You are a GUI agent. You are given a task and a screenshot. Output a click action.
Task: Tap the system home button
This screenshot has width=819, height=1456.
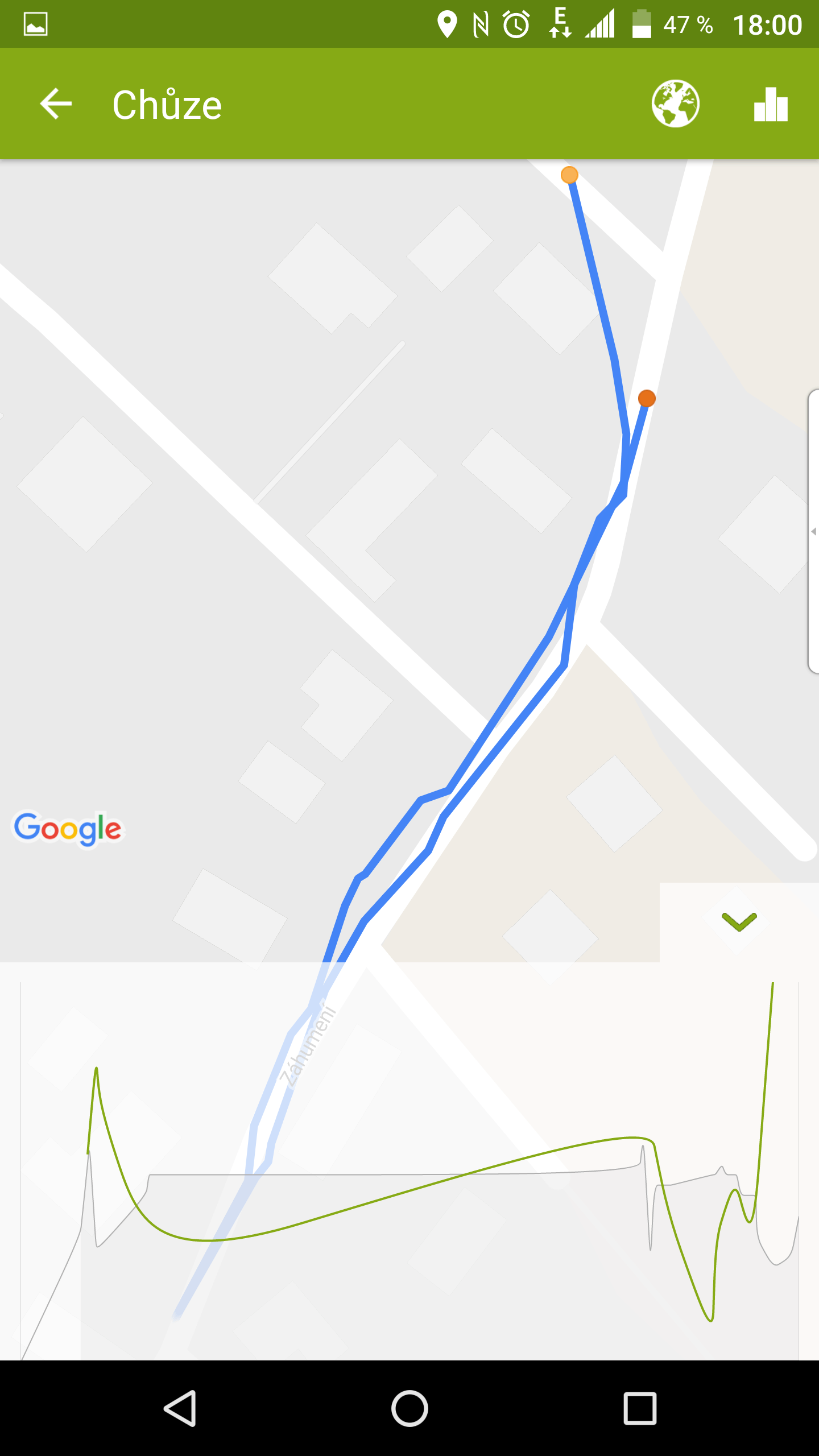(409, 1408)
